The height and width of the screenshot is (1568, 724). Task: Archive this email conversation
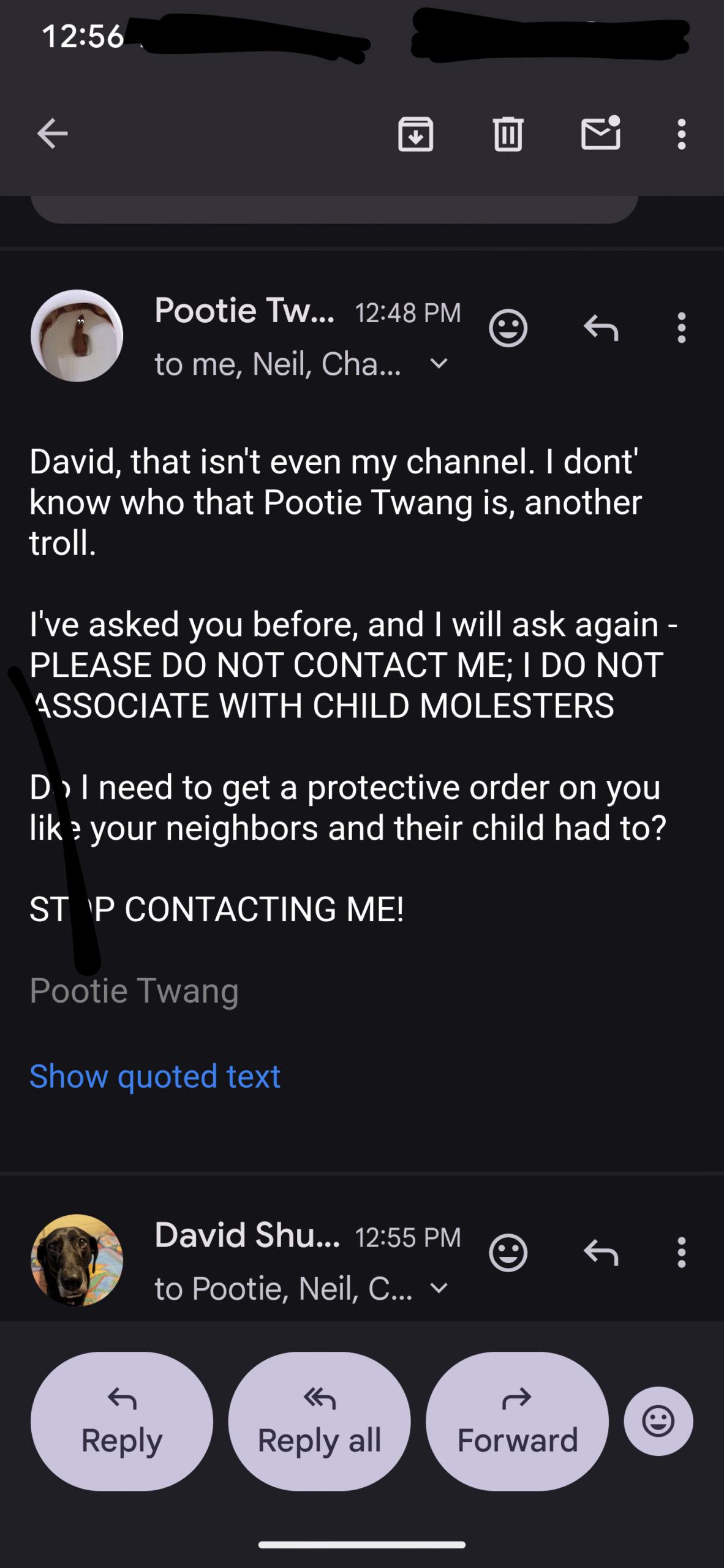pos(416,134)
